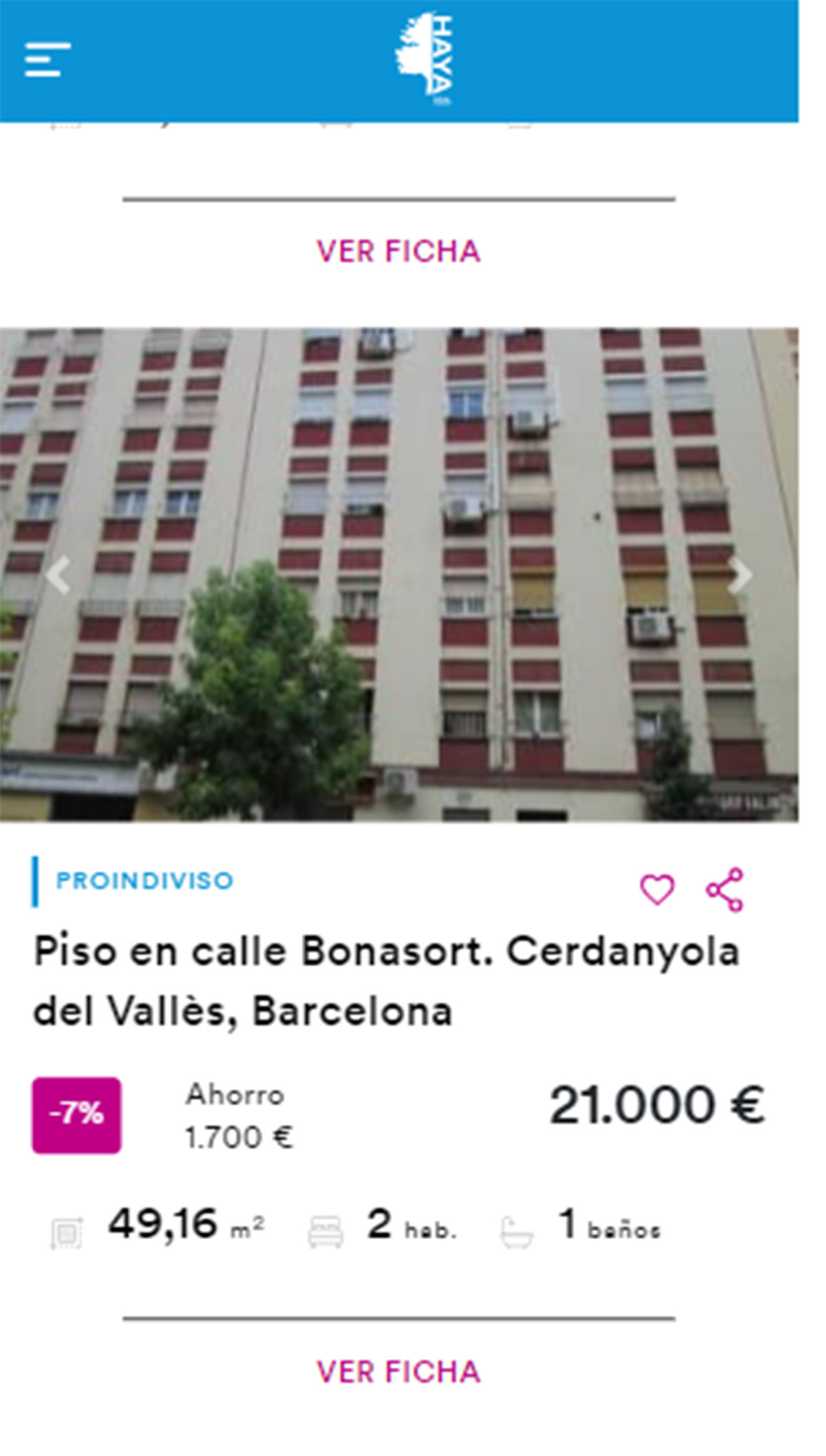This screenshot has width=826, height=1456.
Task: Unfavorite the property via the heart icon
Action: pyautogui.click(x=659, y=890)
